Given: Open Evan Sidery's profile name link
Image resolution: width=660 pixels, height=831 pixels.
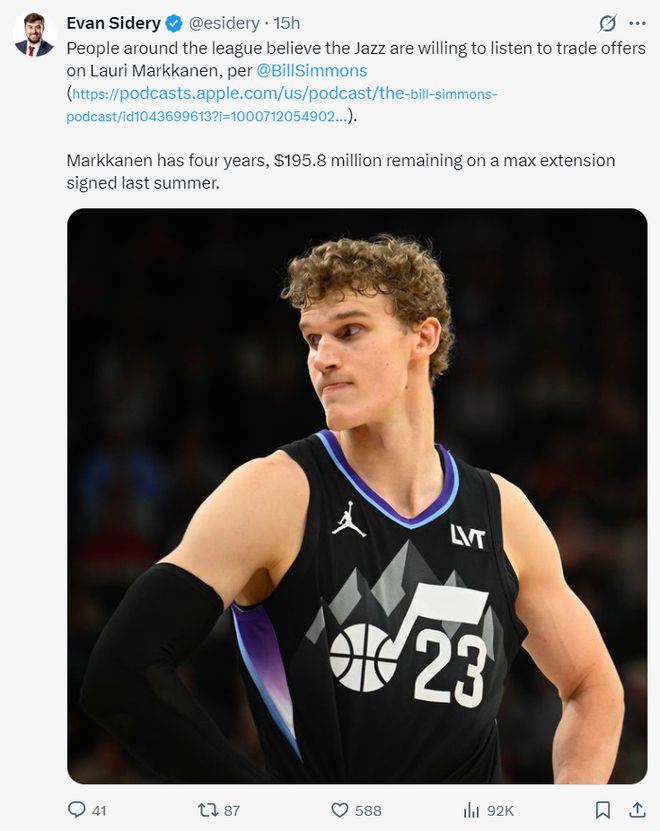Looking at the screenshot, I should click(x=112, y=23).
